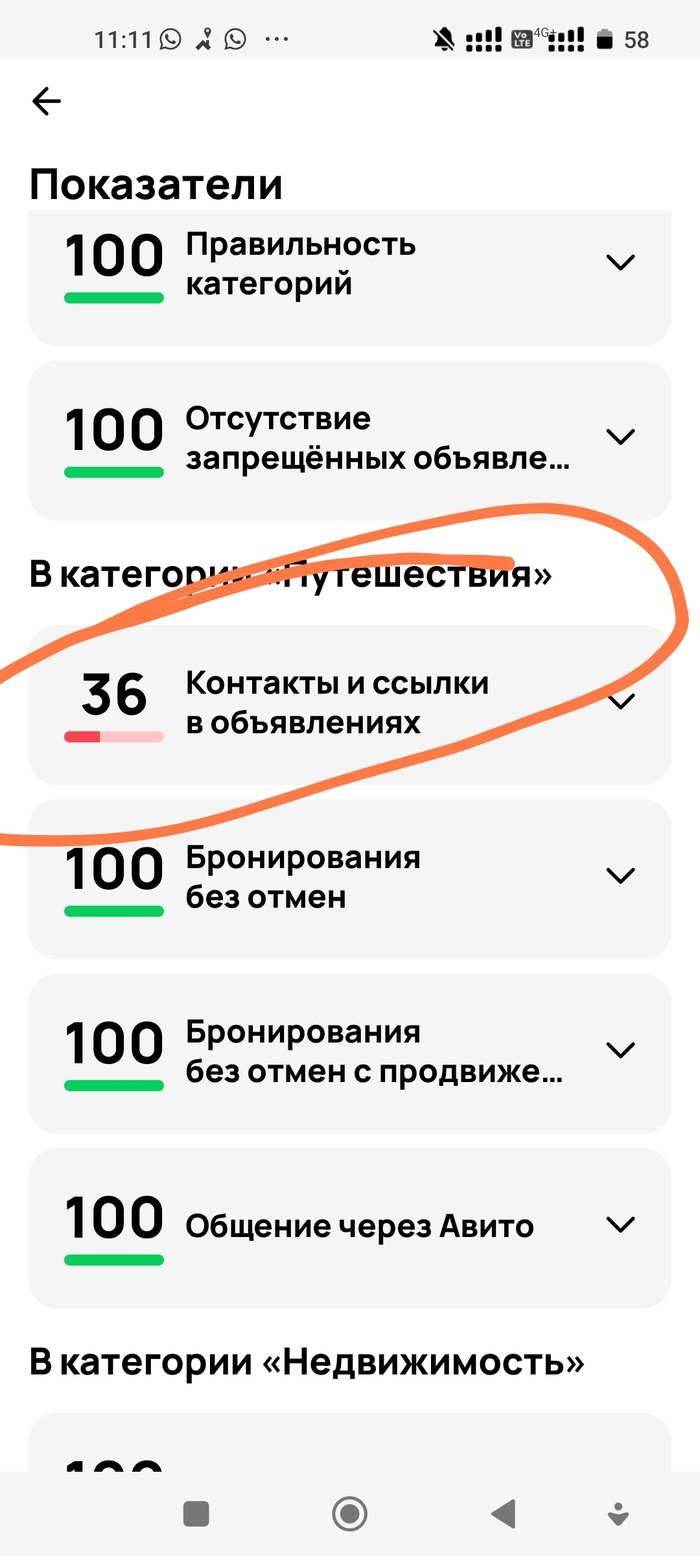700x1556 pixels.
Task: Open recent apps via square button
Action: click(196, 1514)
